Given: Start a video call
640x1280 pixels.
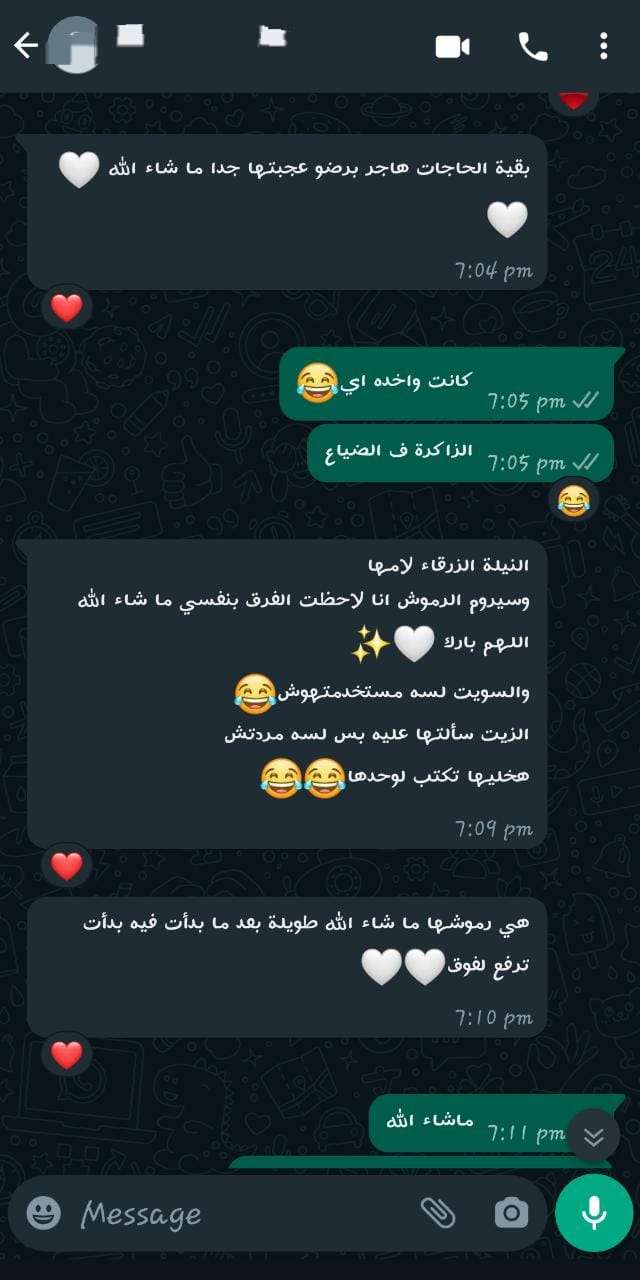Looking at the screenshot, I should coord(452,46).
